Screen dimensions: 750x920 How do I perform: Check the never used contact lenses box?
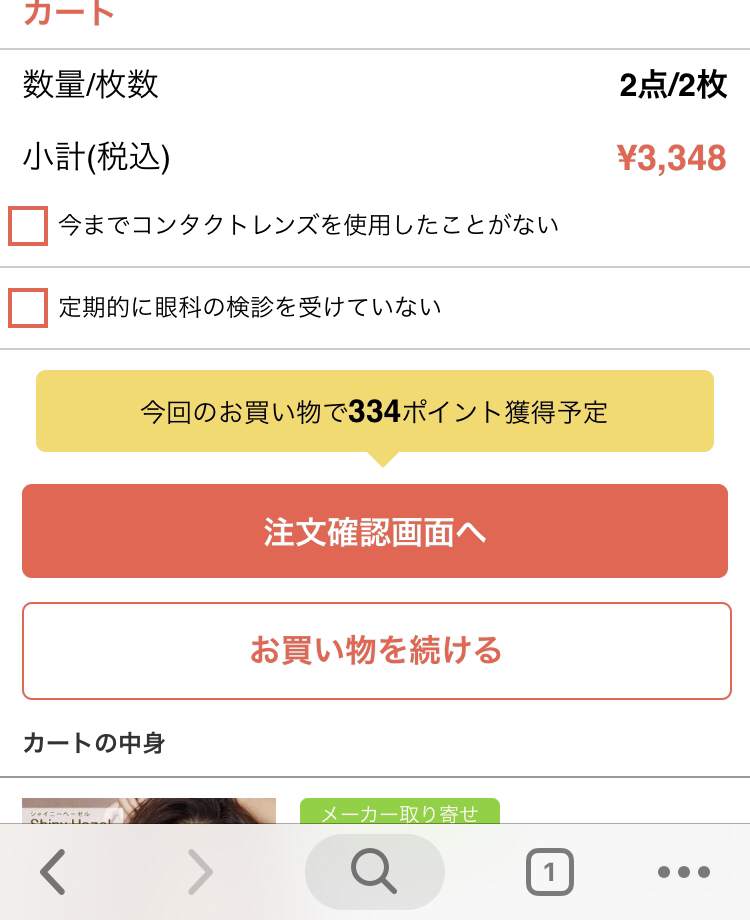pos(28,226)
